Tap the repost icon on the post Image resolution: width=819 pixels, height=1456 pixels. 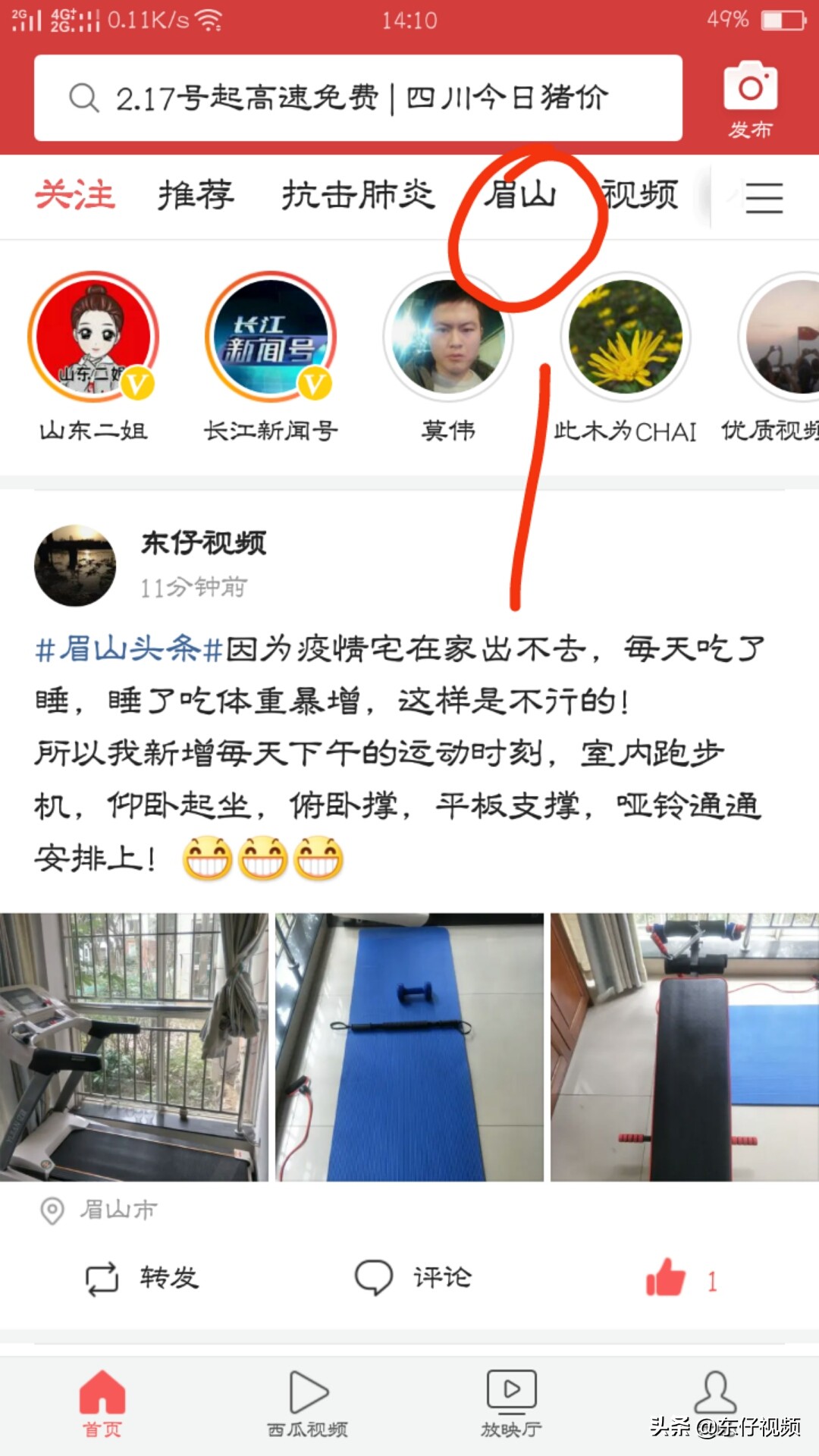[x=102, y=1278]
